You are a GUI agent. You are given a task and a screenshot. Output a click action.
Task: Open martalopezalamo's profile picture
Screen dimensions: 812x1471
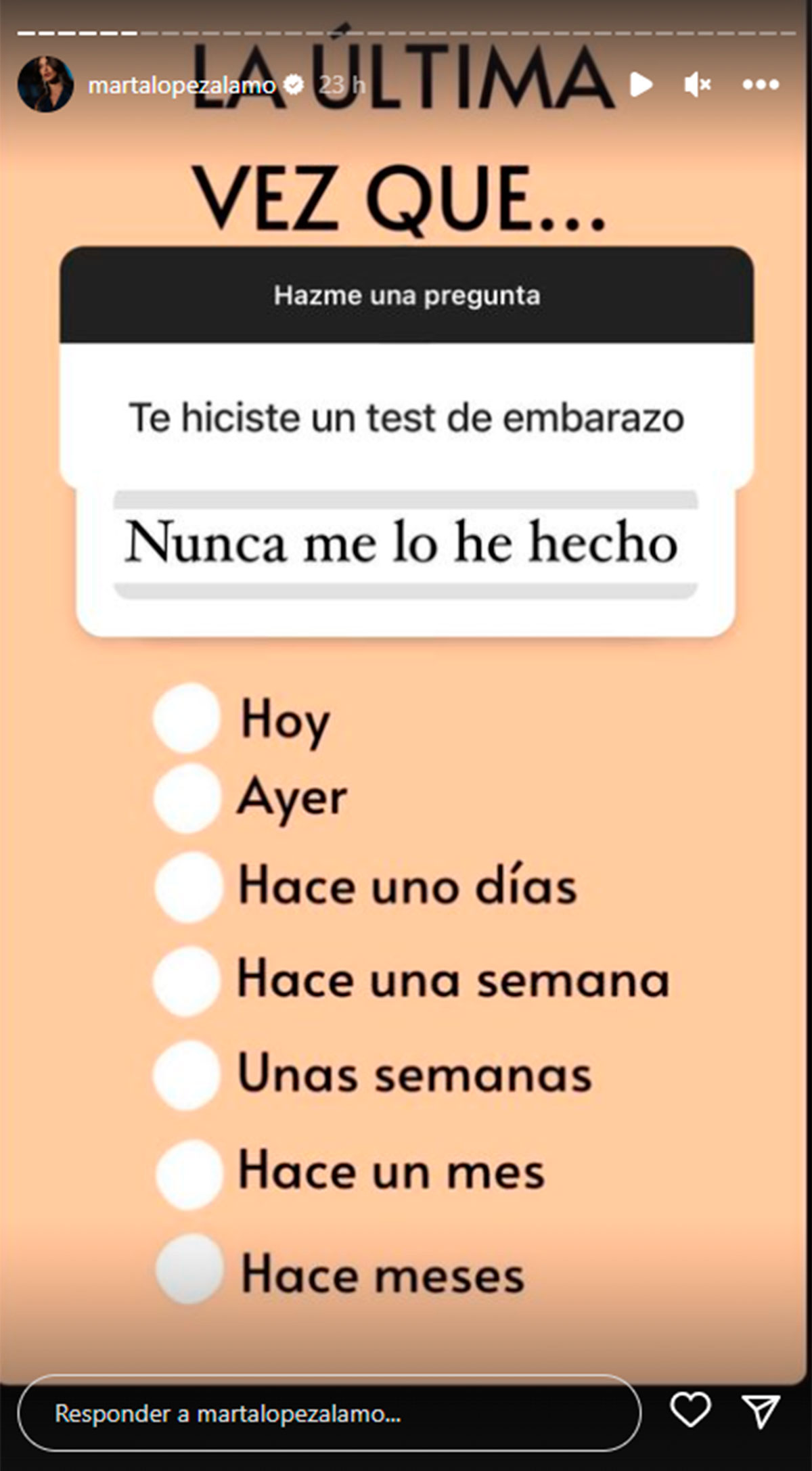45,85
